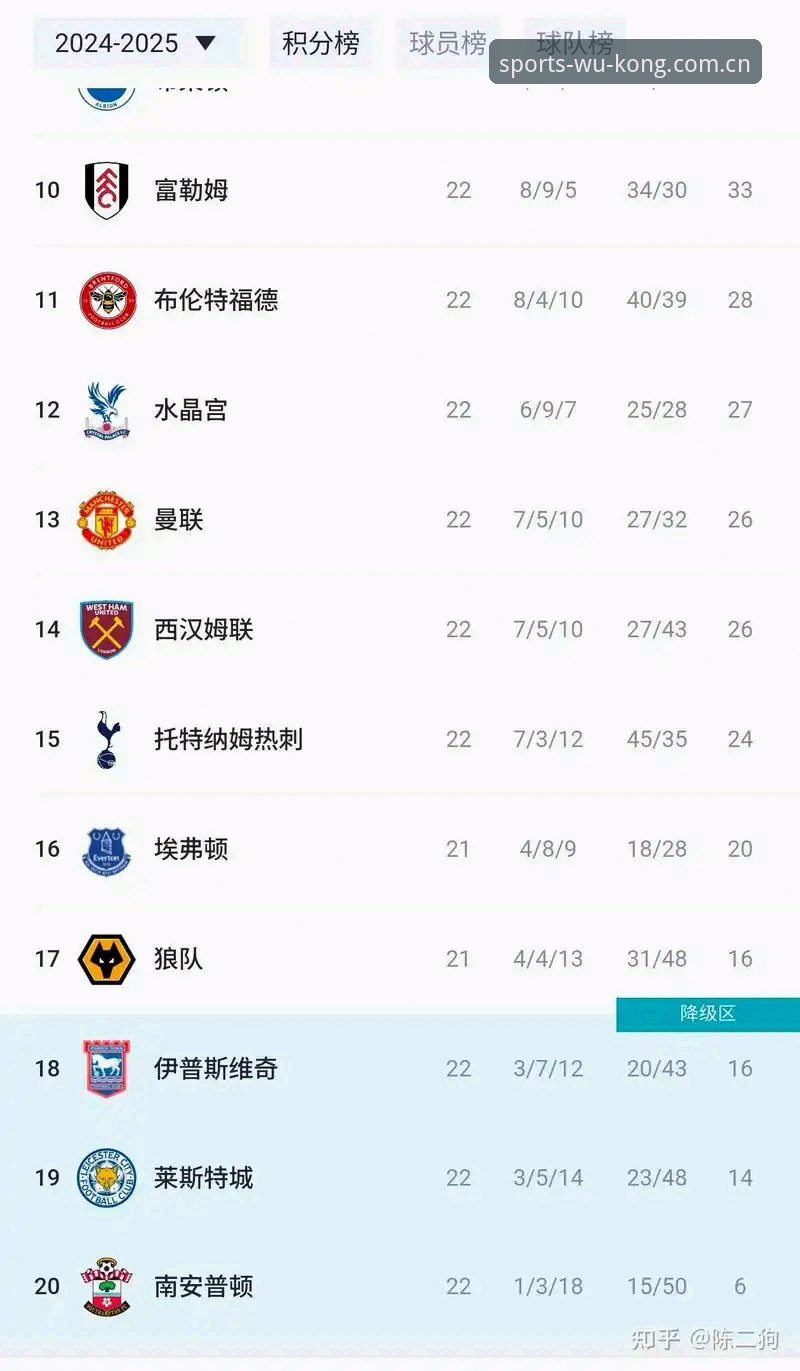This screenshot has width=800, height=1371.
Task: Select the 积分榜 standings tab
Action: (320, 43)
